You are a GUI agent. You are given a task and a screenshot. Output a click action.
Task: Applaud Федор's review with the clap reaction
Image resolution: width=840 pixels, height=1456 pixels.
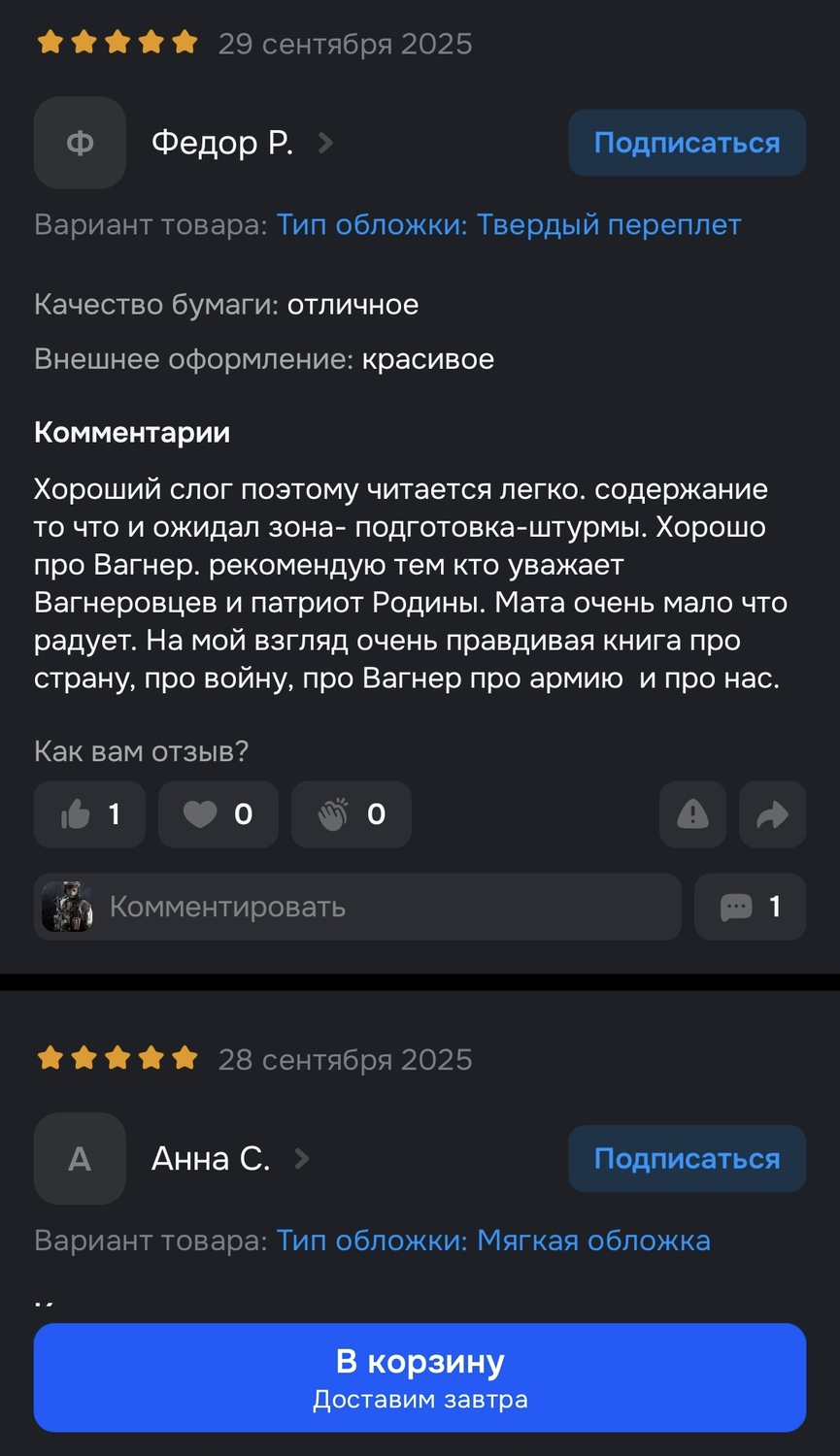[351, 814]
